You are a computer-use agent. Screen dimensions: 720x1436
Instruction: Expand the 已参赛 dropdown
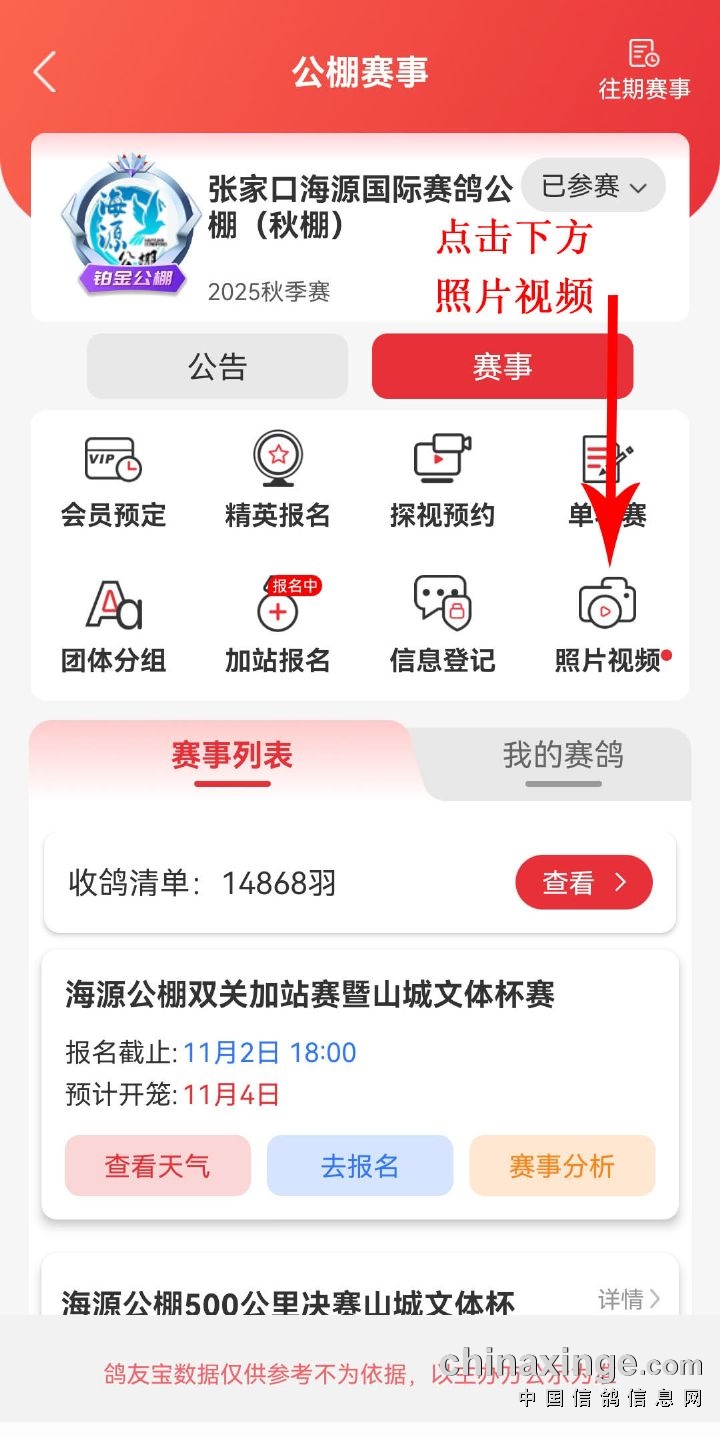coord(594,186)
